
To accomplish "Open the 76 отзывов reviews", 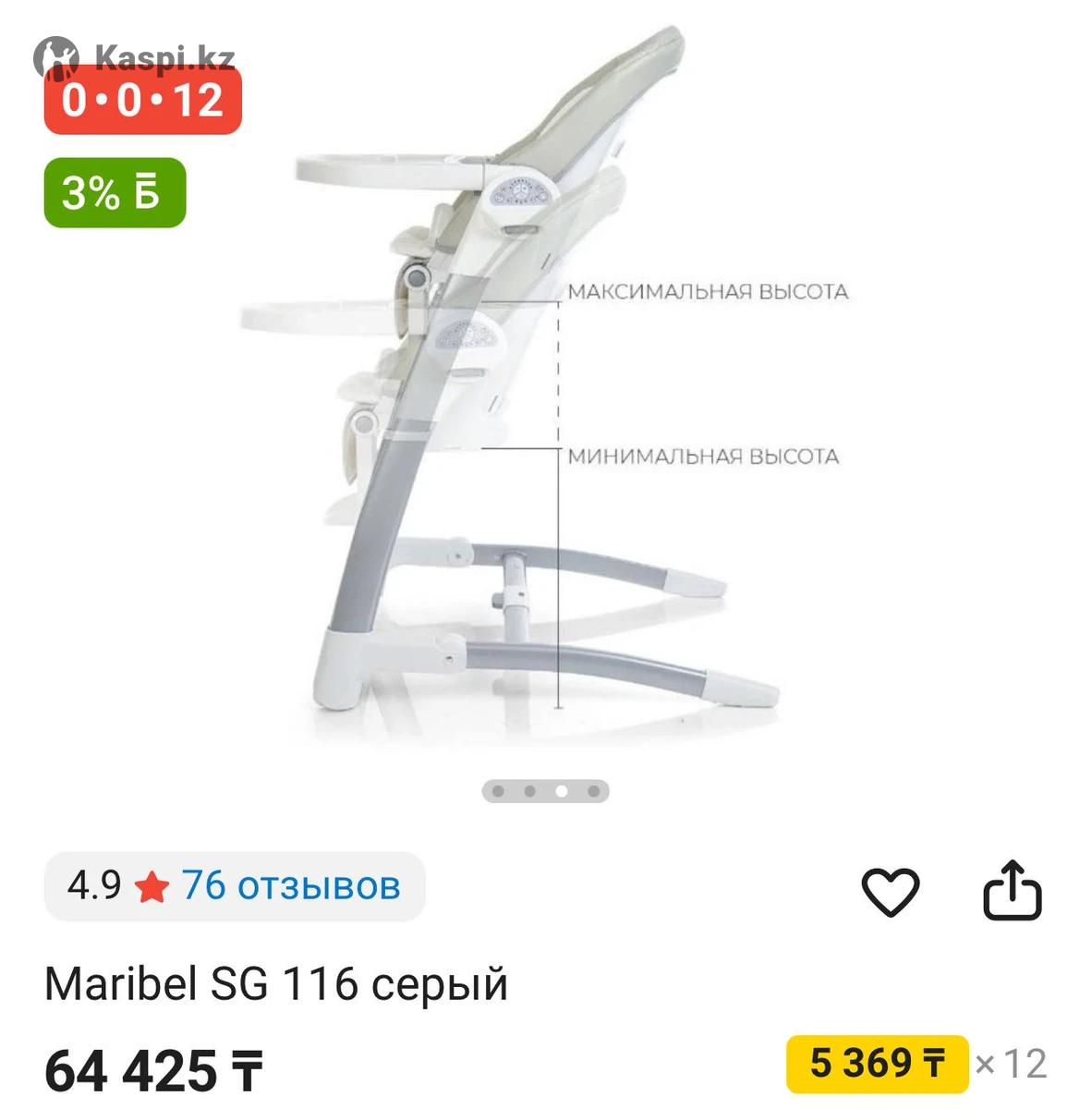I will coord(290,886).
